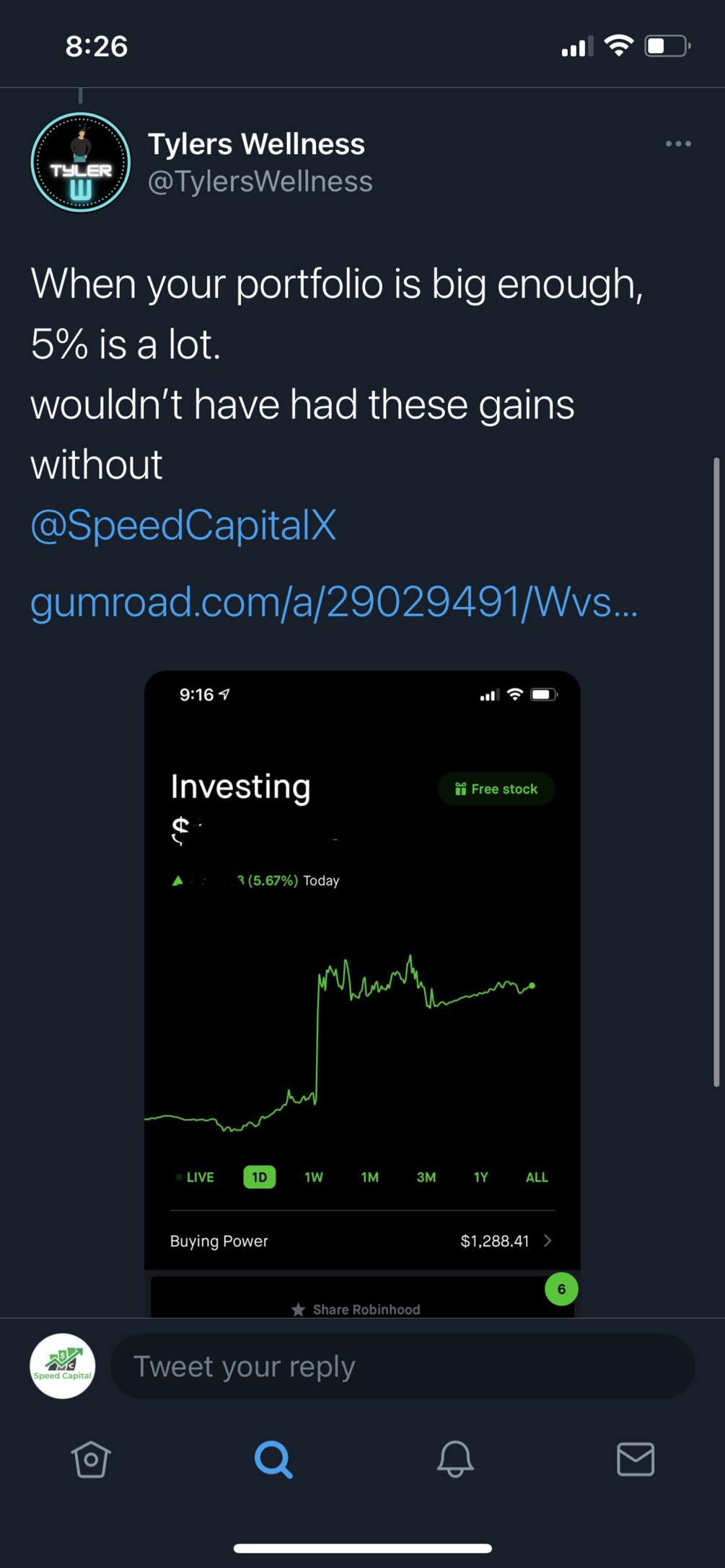Open Tylers Wellness profile picture
Image resolution: width=725 pixels, height=1568 pixels.
click(x=81, y=163)
